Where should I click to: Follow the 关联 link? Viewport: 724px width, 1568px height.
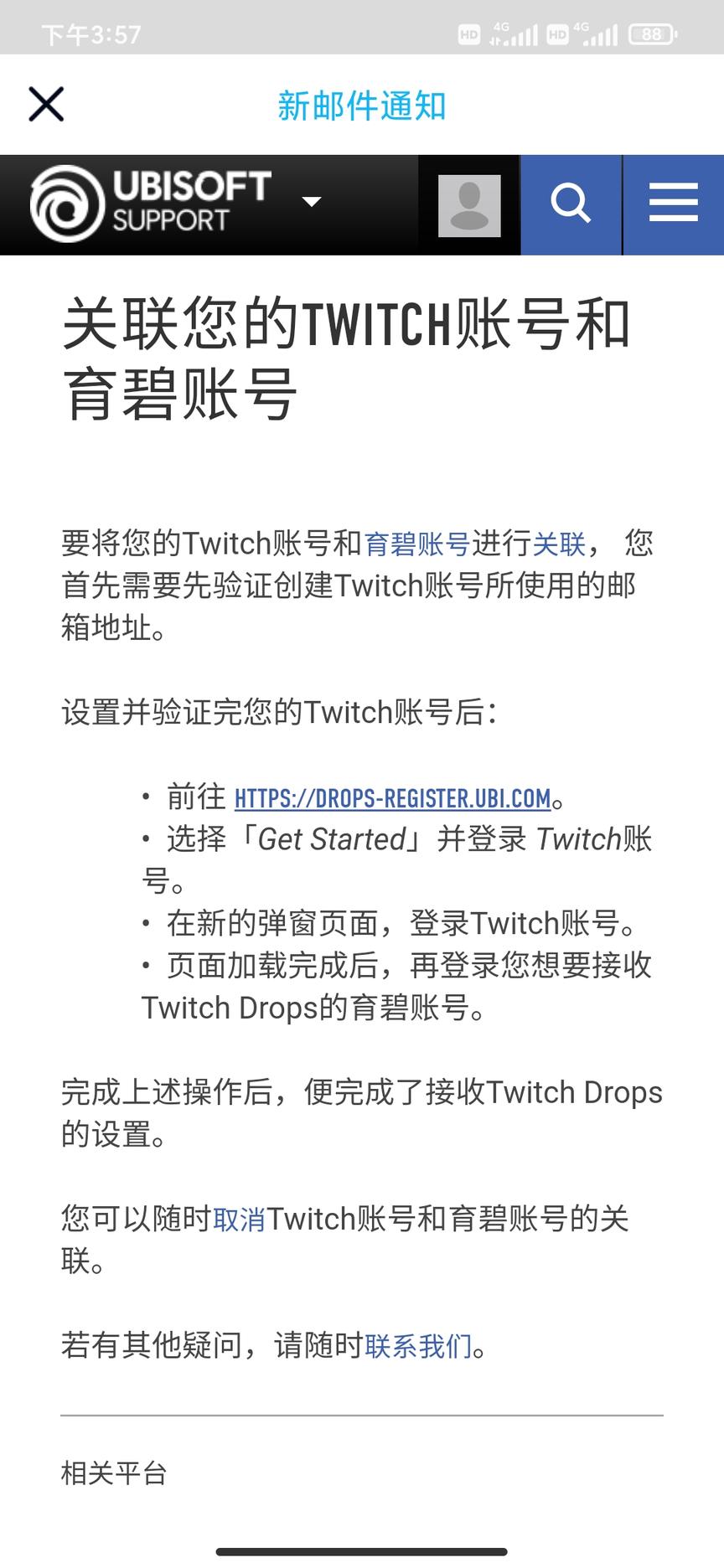[x=559, y=544]
